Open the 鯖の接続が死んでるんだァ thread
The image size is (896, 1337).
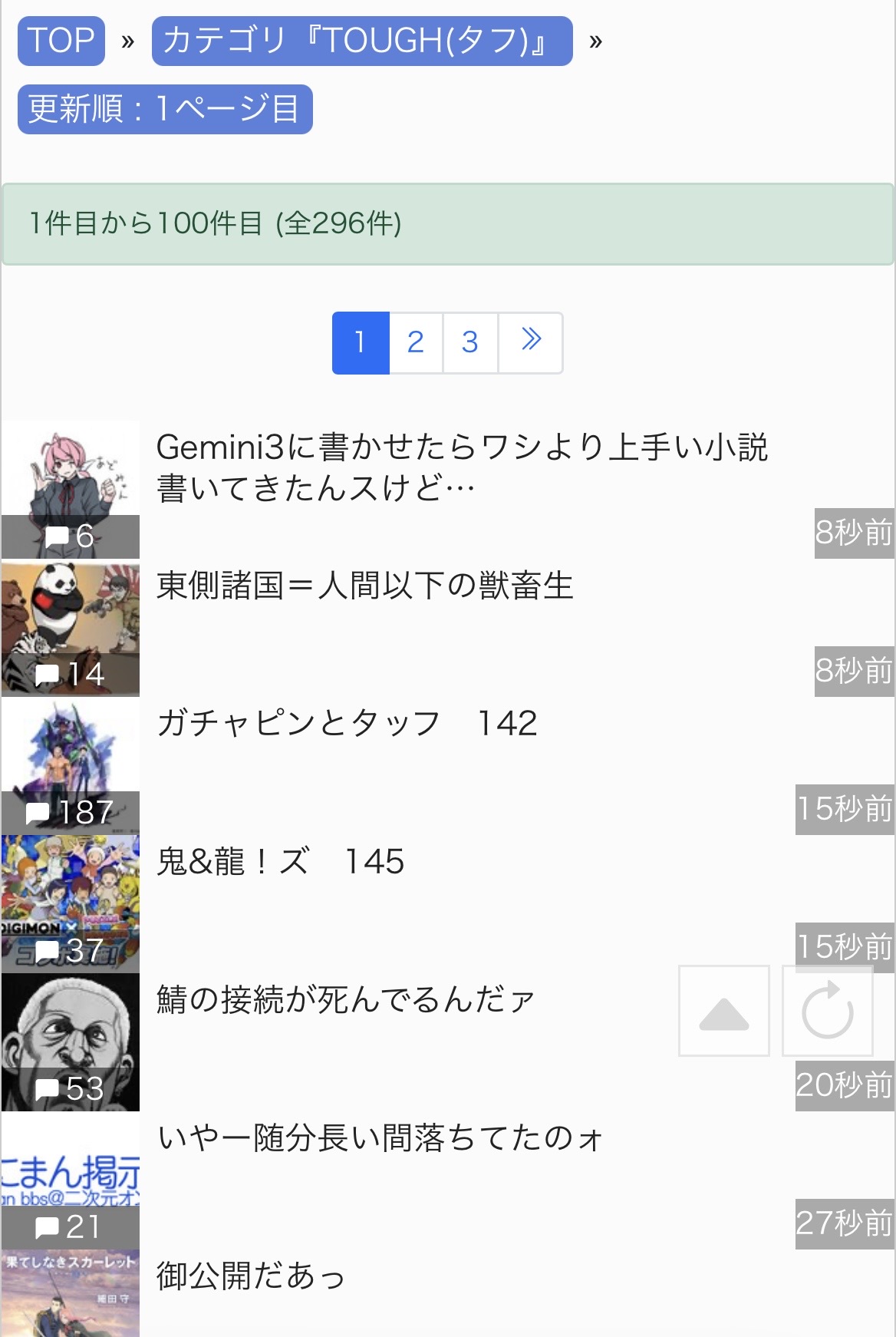(x=345, y=1000)
